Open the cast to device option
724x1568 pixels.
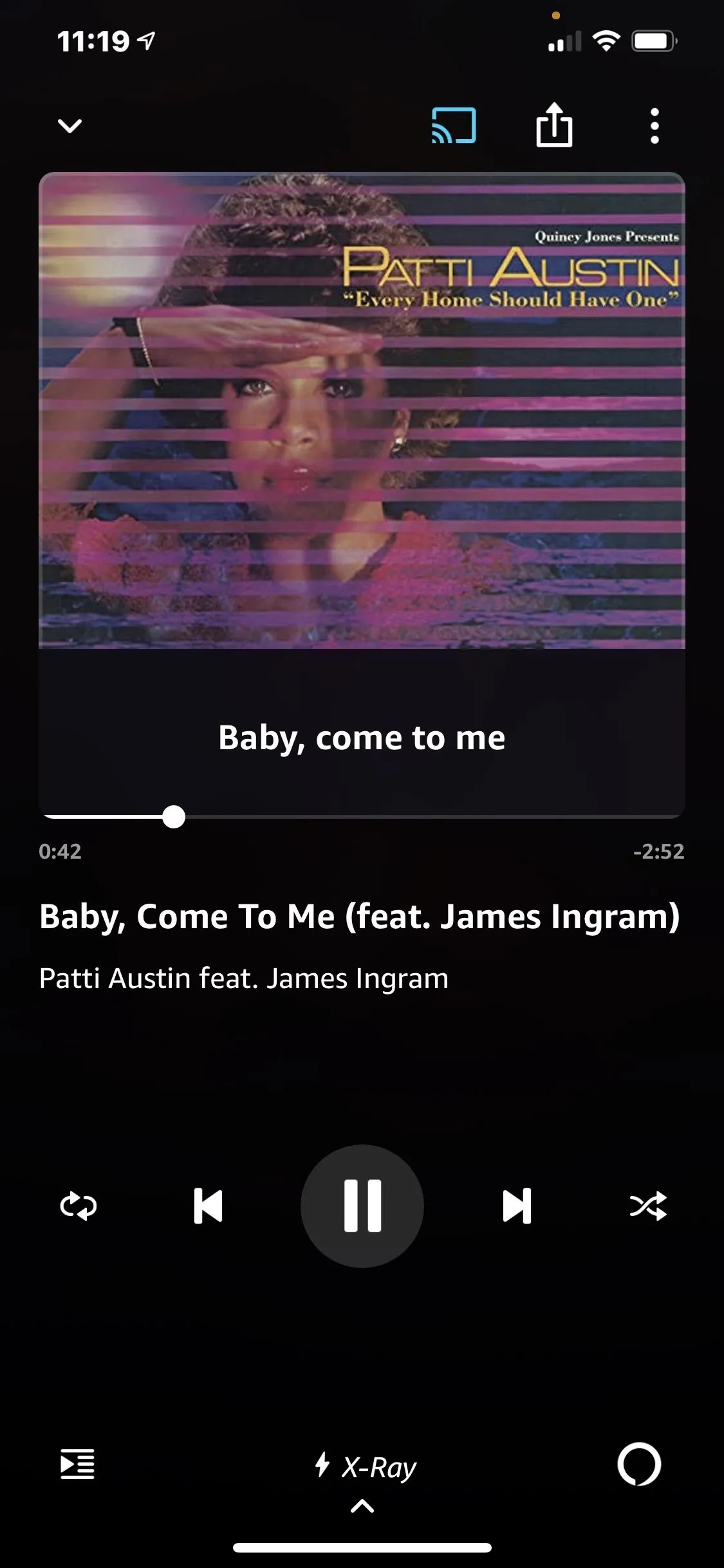coord(454,126)
